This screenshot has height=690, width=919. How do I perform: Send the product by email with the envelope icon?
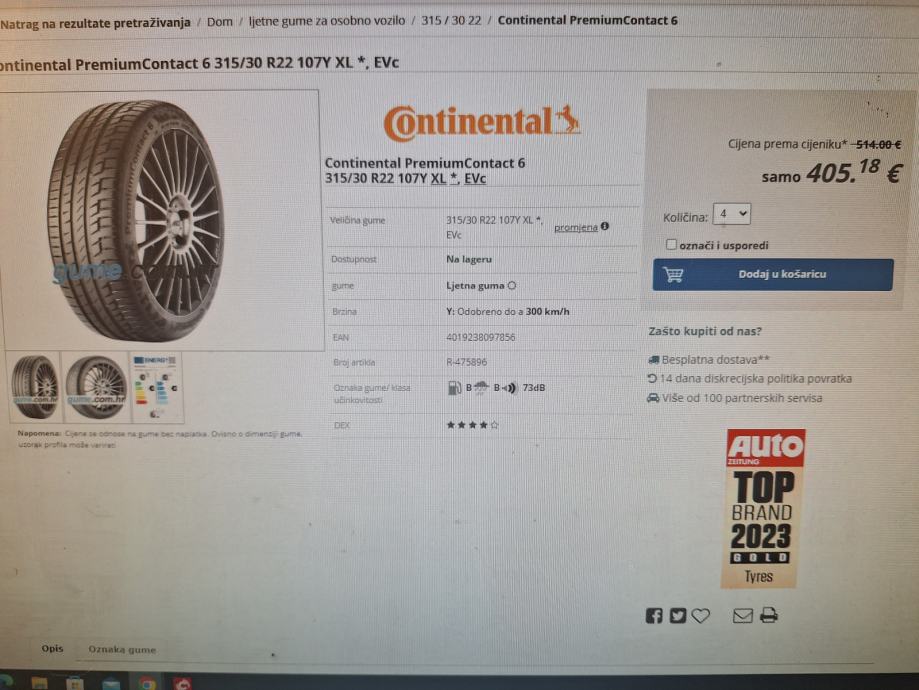click(742, 615)
